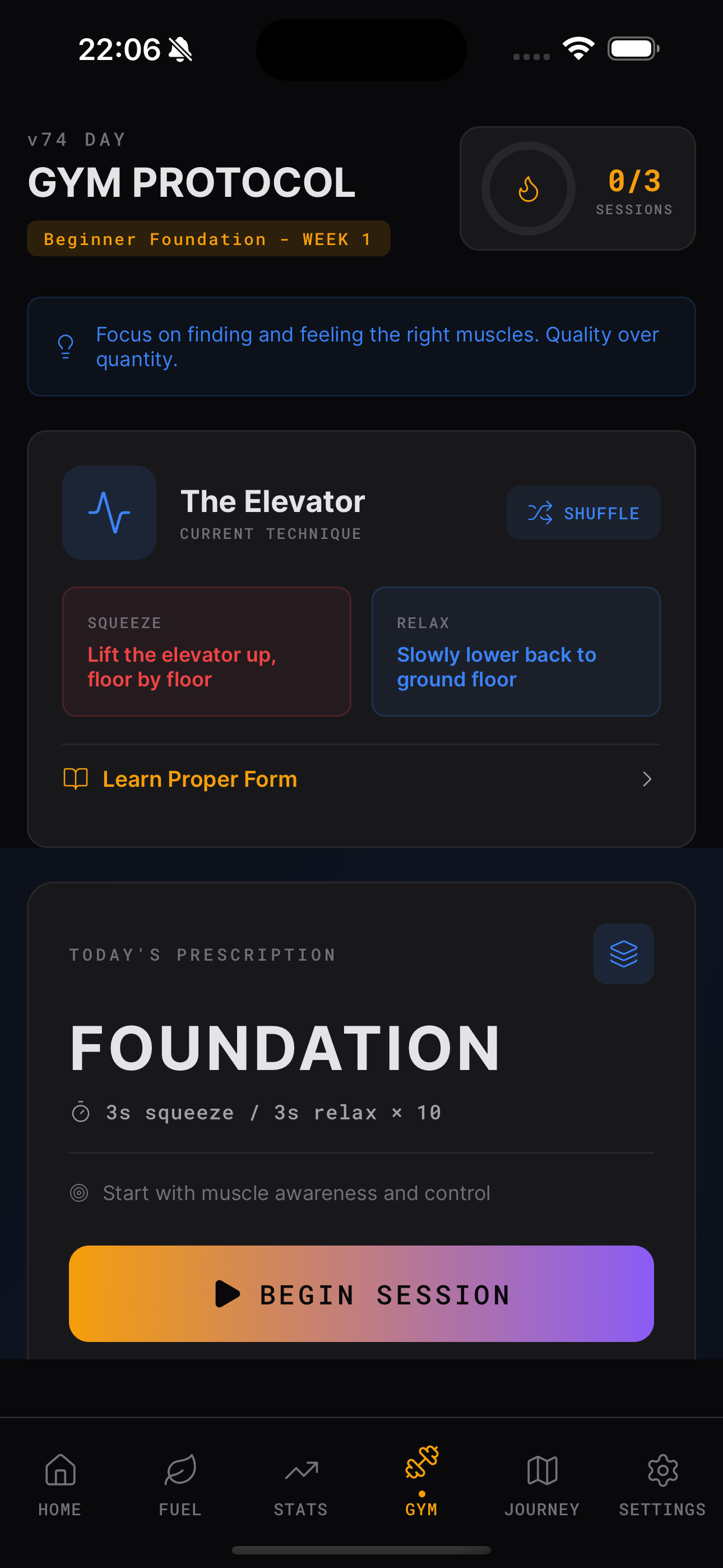Click the Beginner Foundation Week 1 badge
Image resolution: width=723 pixels, height=1568 pixels.
(x=208, y=238)
